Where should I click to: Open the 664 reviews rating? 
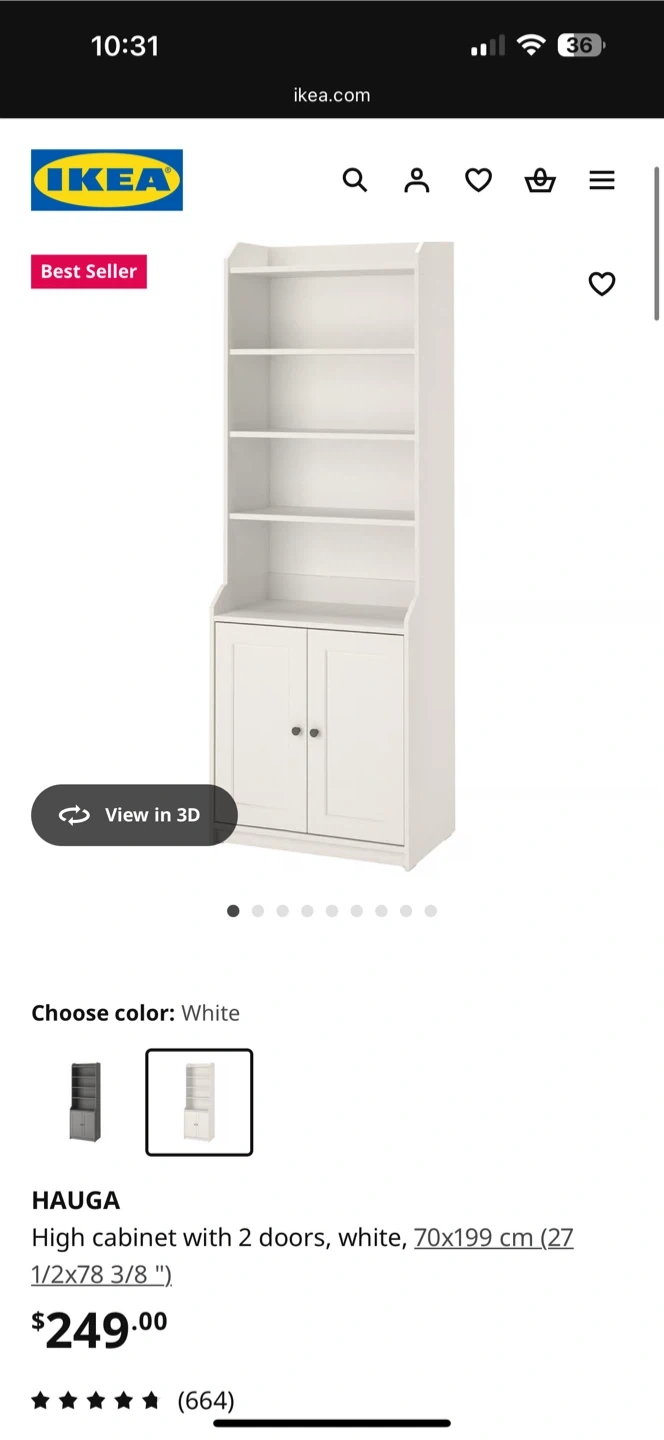133,1401
